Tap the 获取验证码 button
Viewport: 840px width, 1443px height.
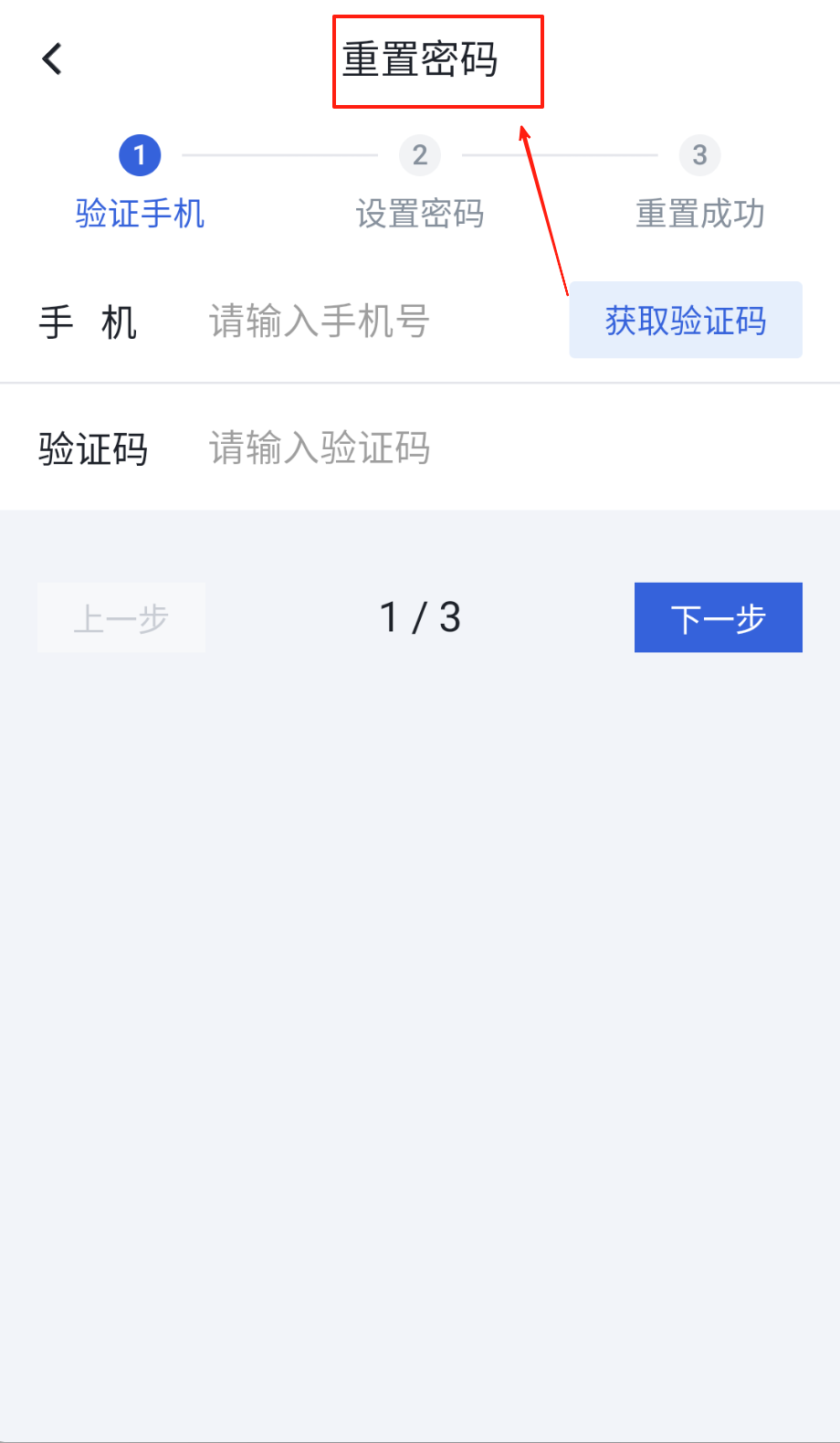[x=685, y=321]
